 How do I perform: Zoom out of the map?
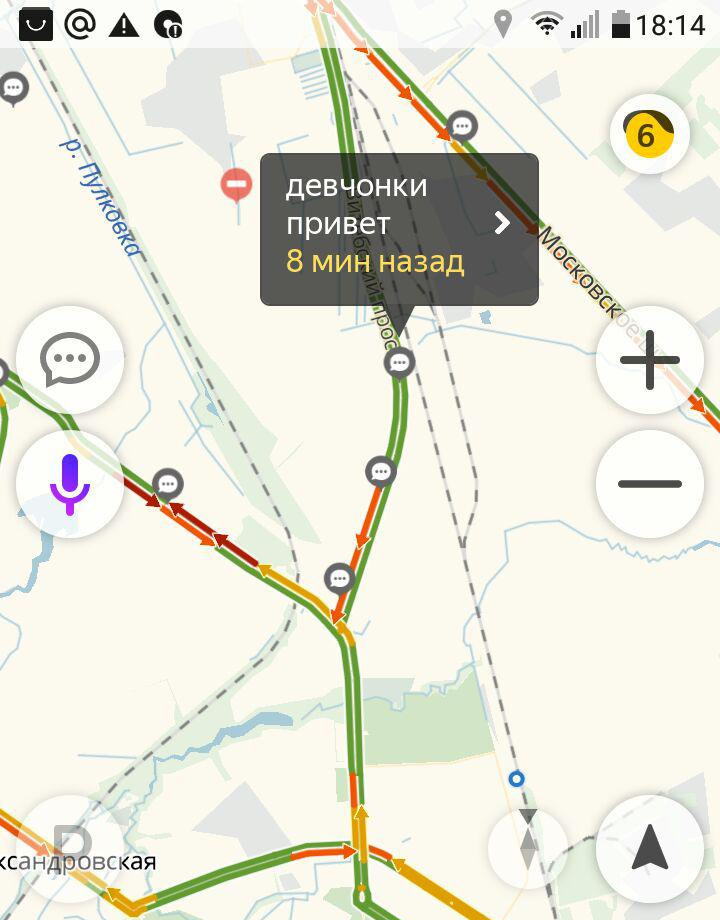click(649, 484)
